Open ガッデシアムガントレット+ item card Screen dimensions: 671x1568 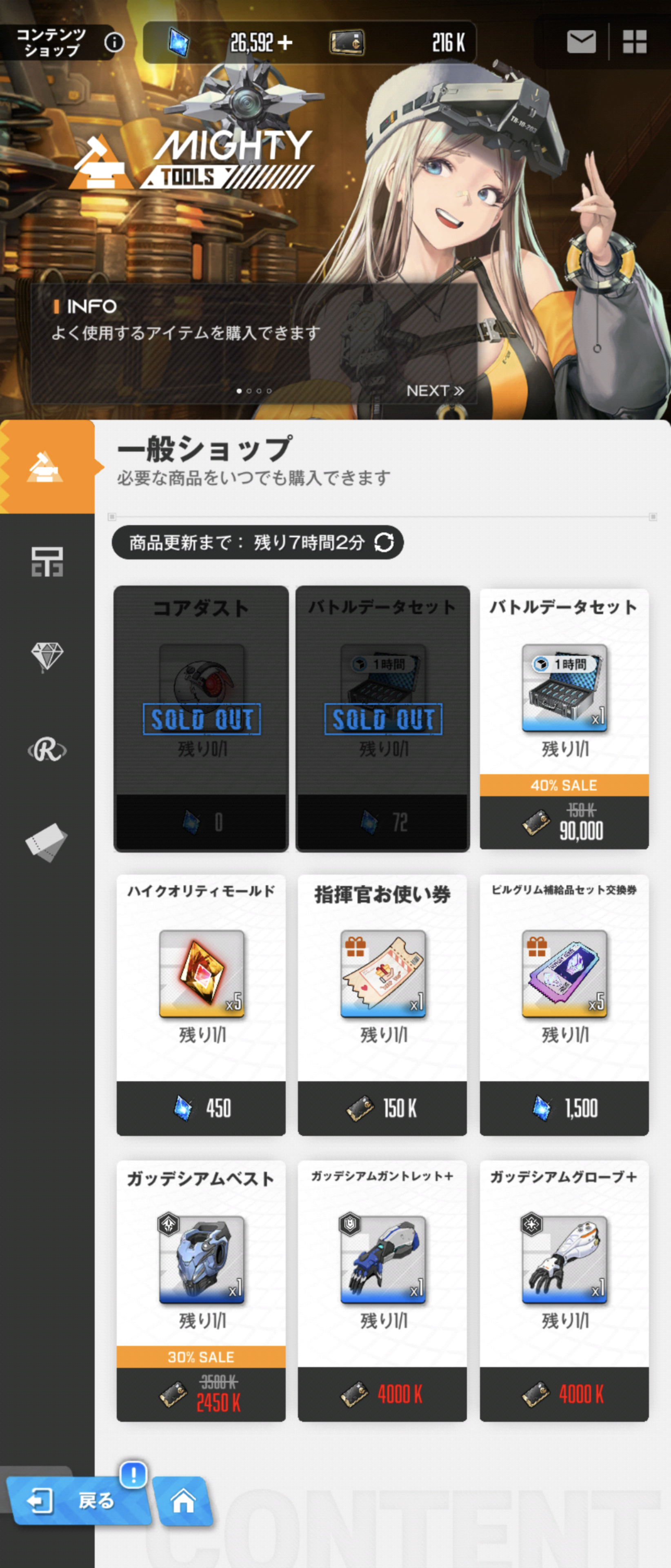(382, 1290)
